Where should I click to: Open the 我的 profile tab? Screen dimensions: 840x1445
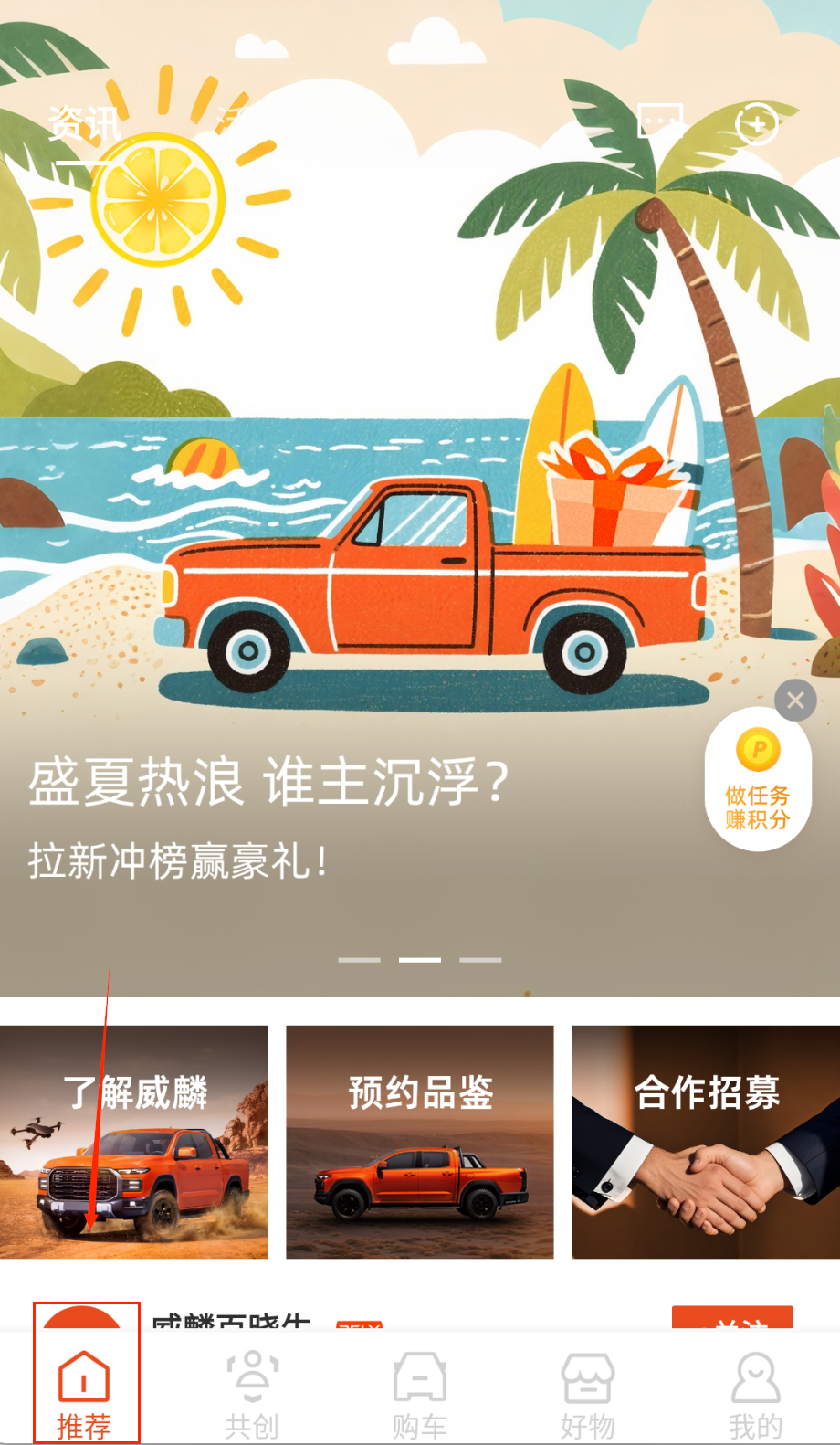point(756,1393)
